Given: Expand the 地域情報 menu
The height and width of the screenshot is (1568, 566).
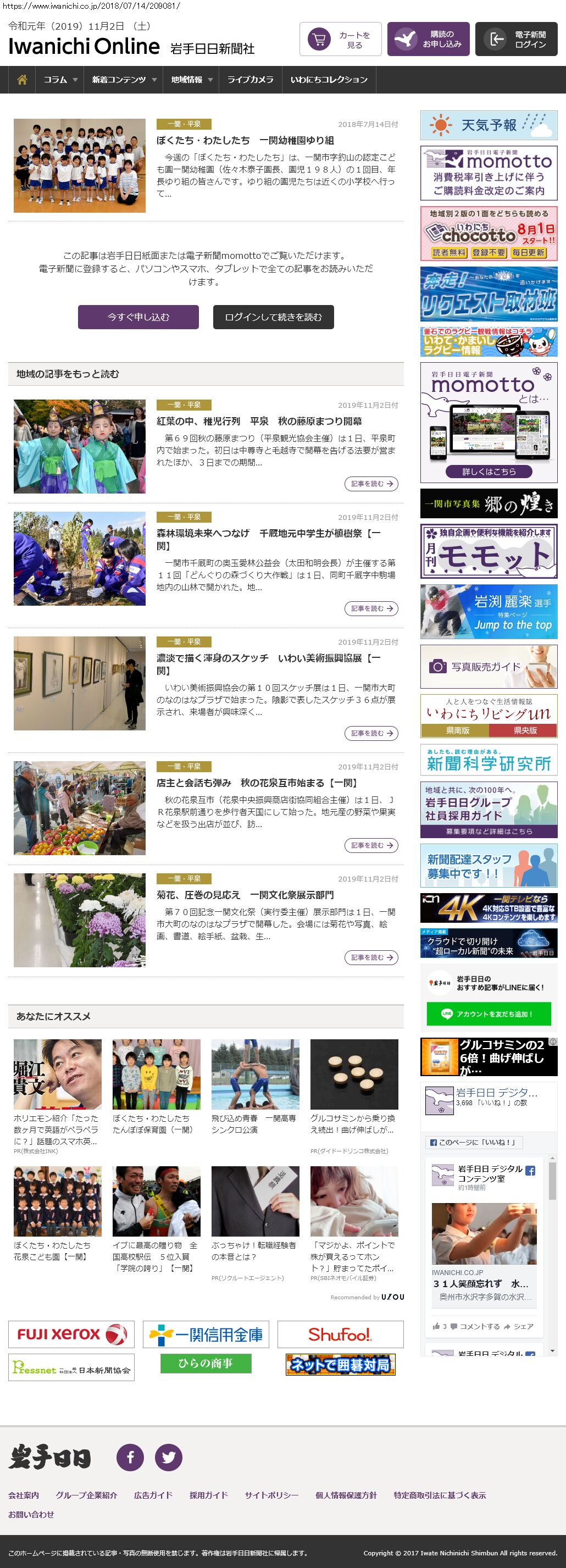Looking at the screenshot, I should (191, 80).
